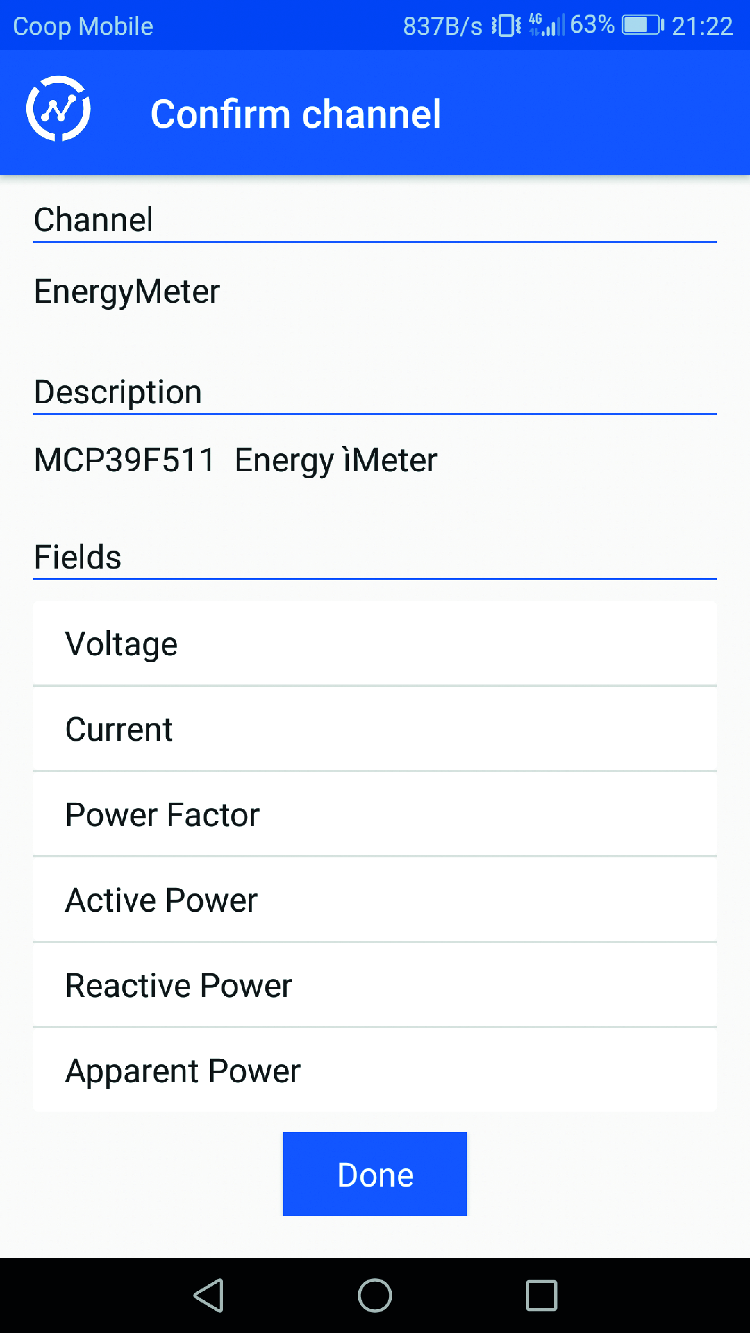Choose the Current field row
The width and height of the screenshot is (750, 1333).
375,729
